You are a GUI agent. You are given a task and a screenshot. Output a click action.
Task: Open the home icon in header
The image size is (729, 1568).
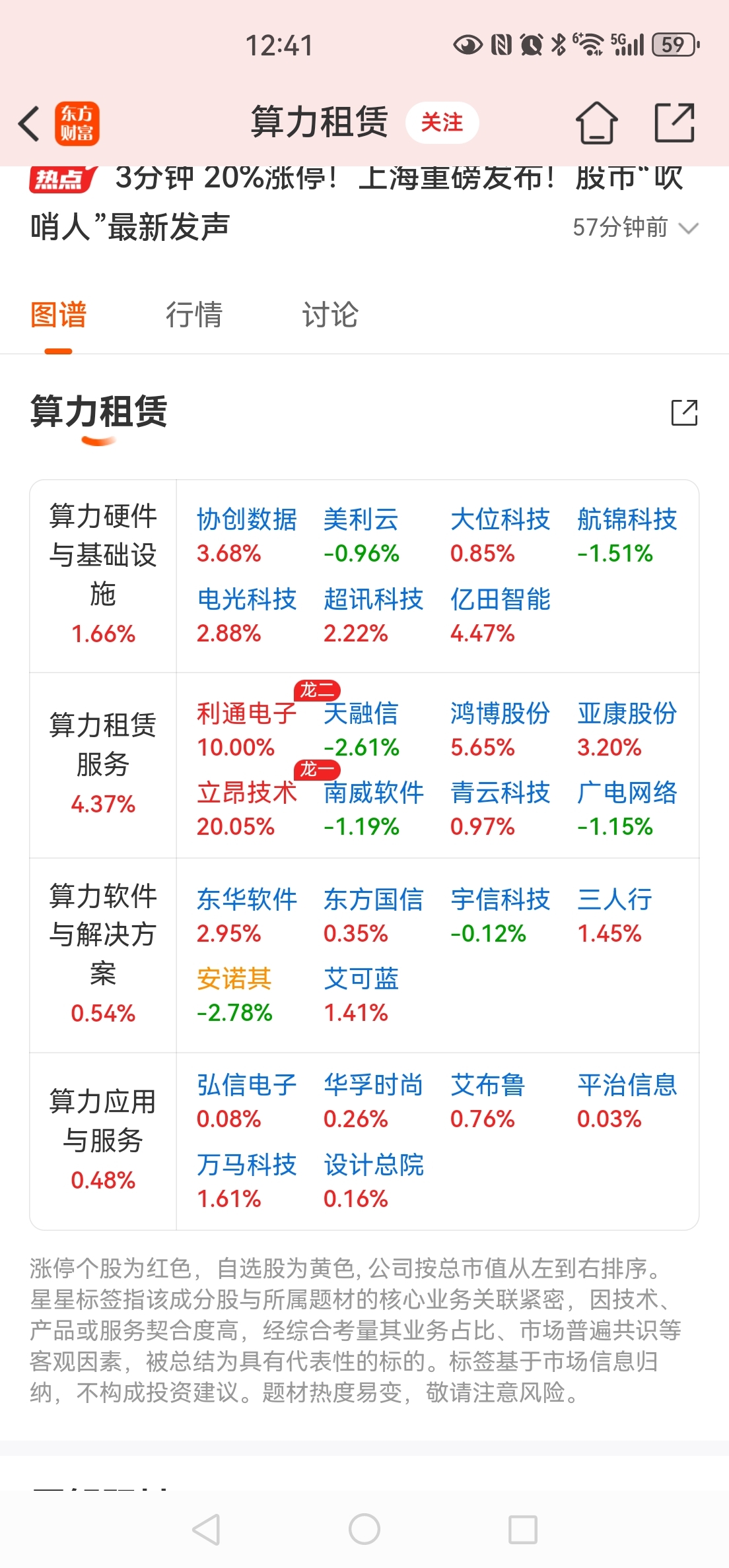(596, 123)
